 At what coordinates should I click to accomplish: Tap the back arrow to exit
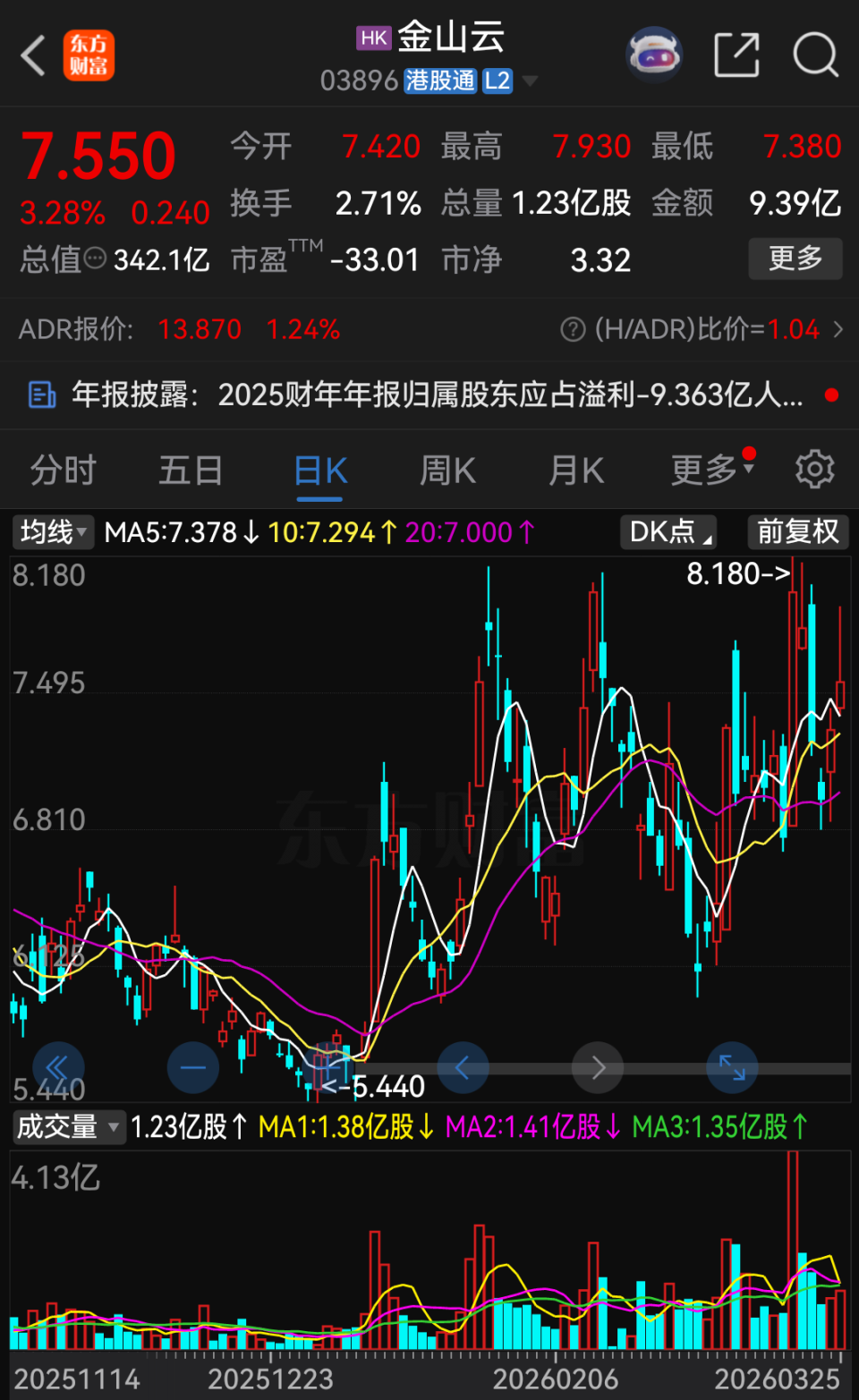tap(33, 55)
